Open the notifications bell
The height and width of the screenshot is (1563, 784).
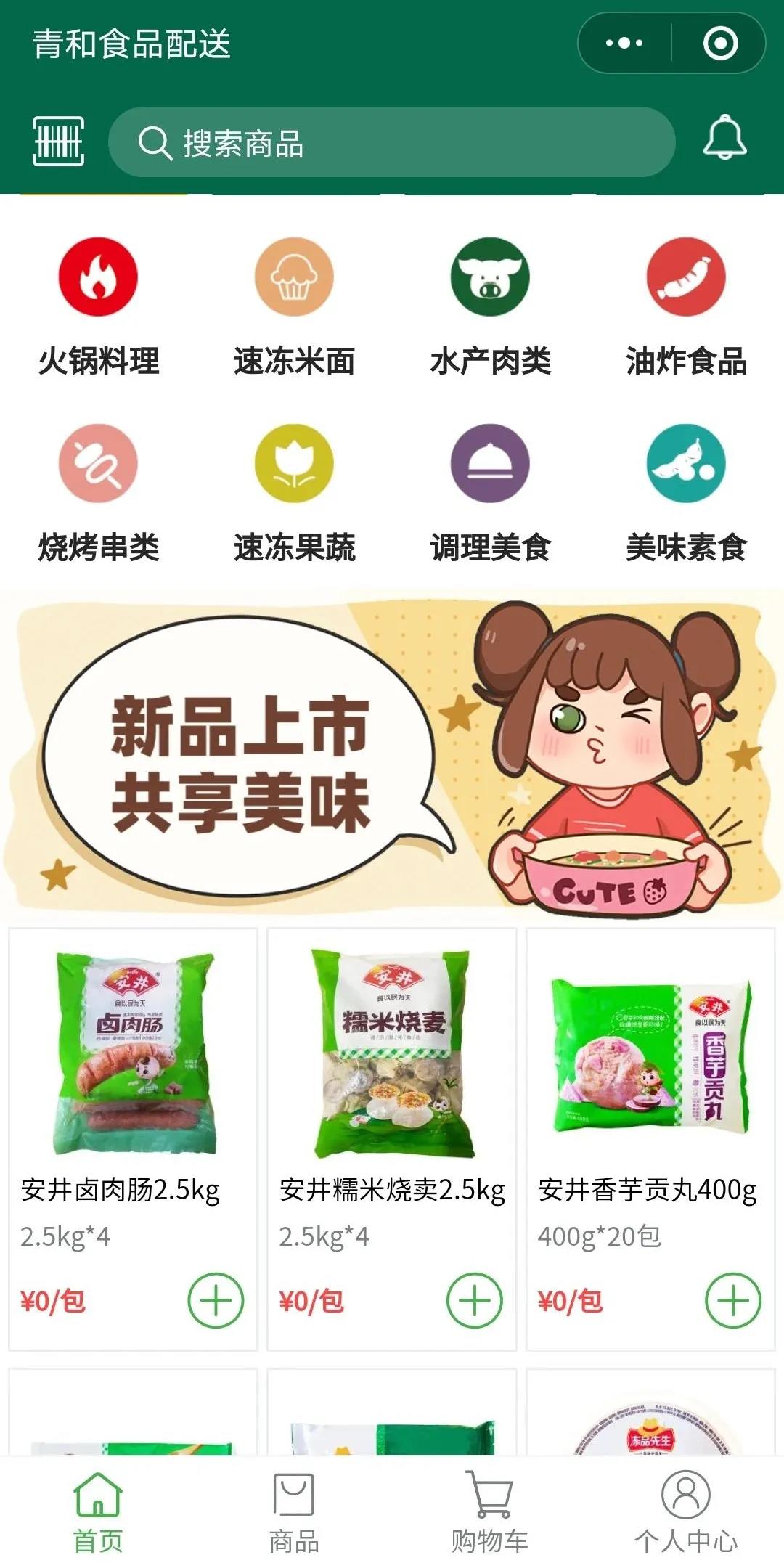point(724,139)
